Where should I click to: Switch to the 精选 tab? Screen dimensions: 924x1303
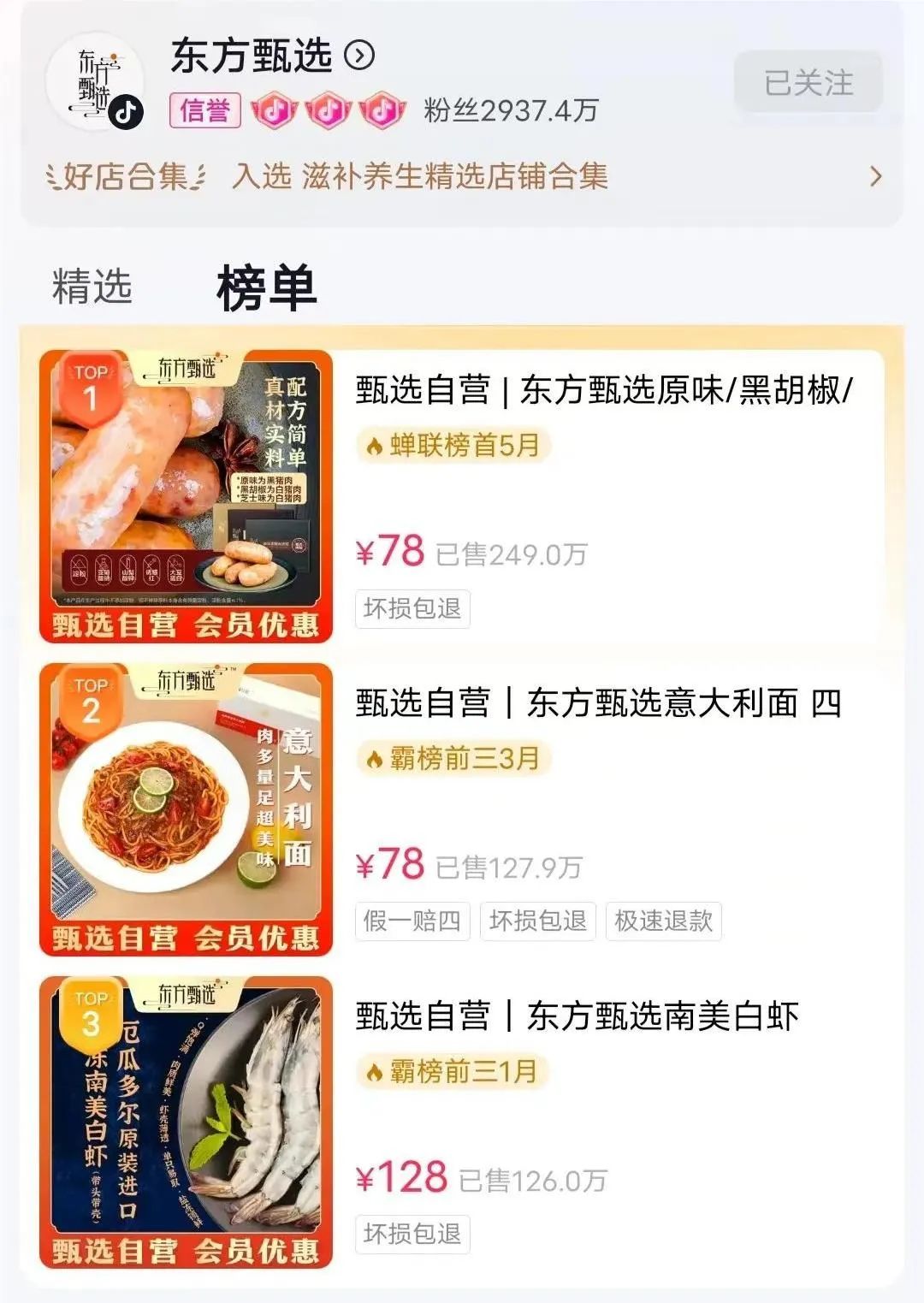(92, 286)
